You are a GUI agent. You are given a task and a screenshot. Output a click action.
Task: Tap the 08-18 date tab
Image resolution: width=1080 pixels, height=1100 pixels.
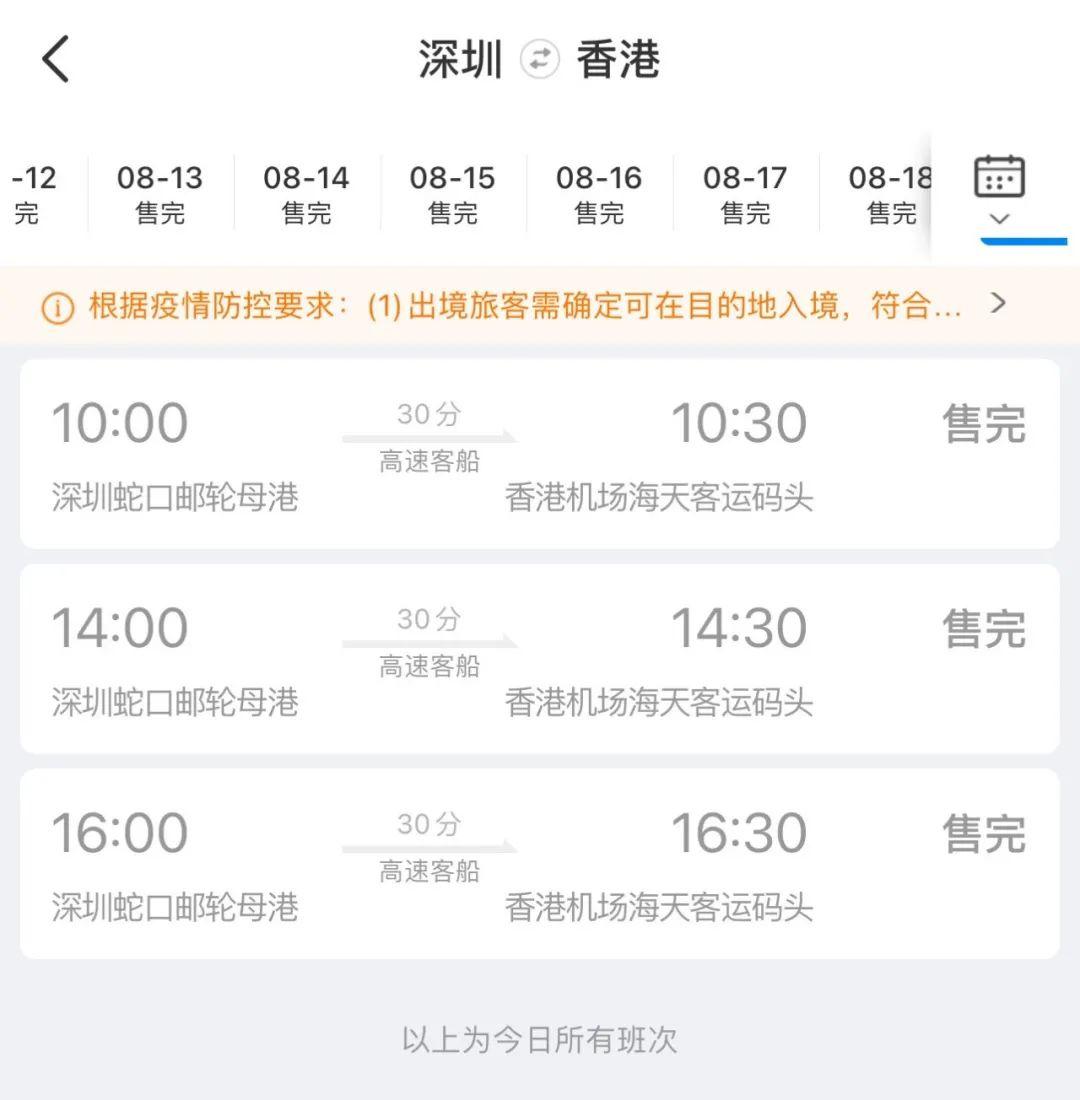coord(888,194)
